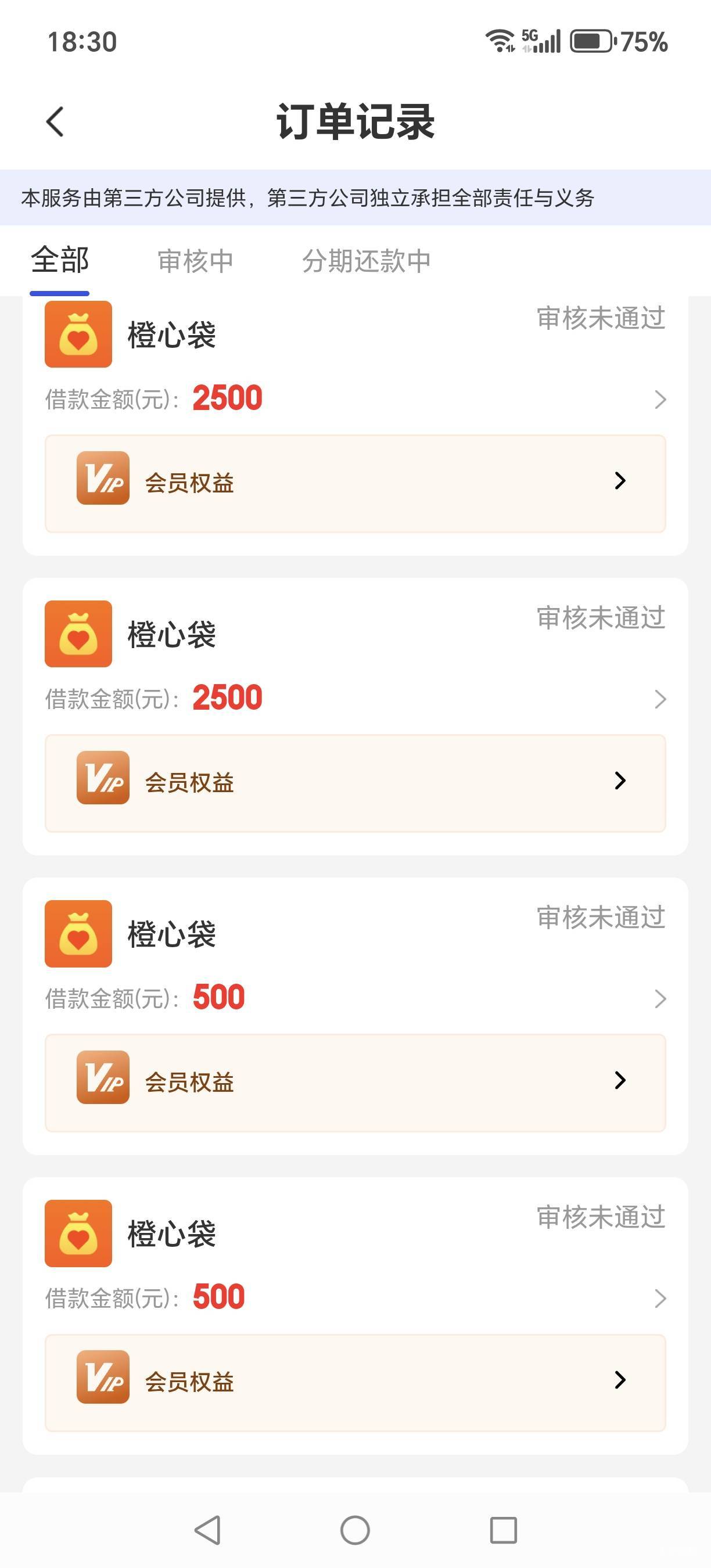The image size is (711, 1568).
Task: Select the 全部 tab
Action: 60,261
